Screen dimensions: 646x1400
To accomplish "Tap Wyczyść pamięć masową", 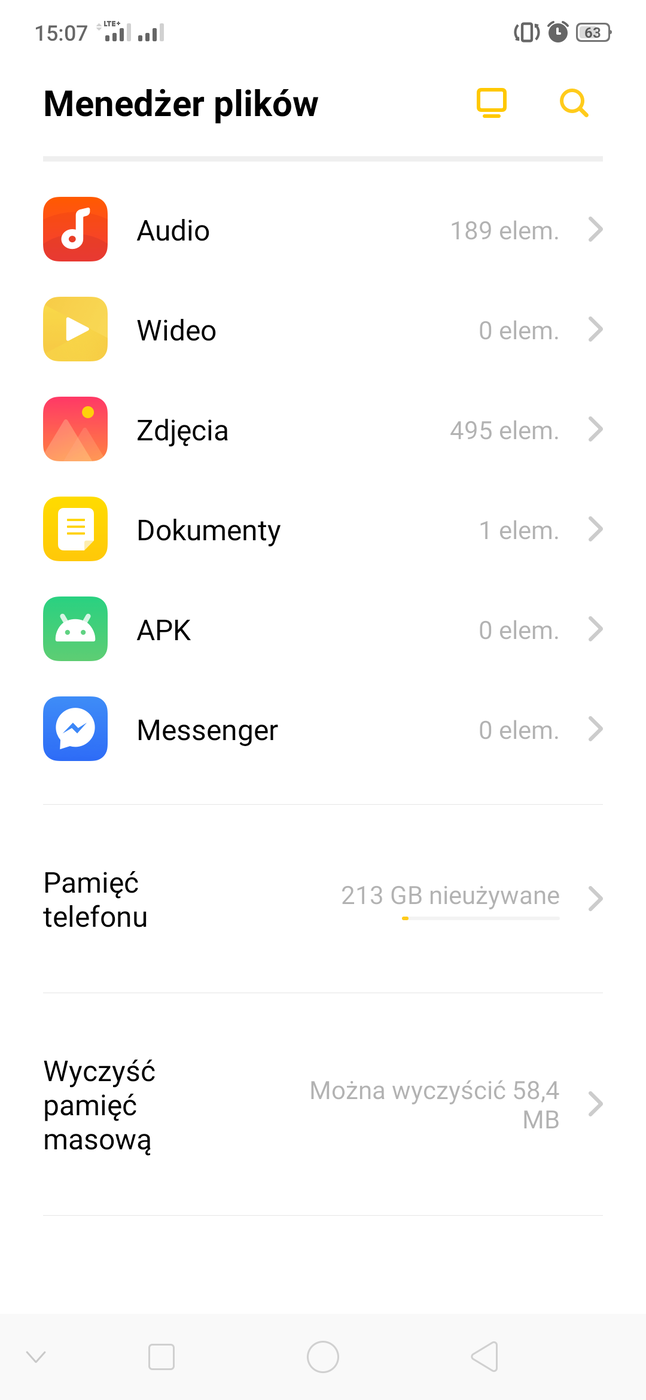I will click(x=322, y=1105).
